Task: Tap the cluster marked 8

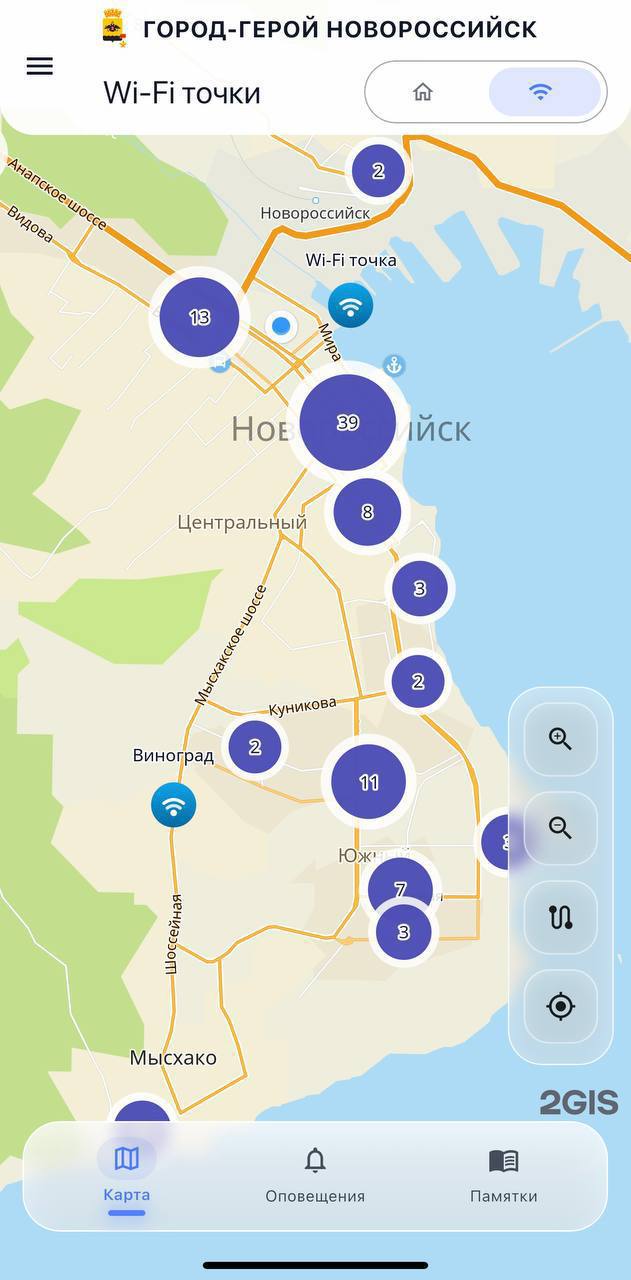Action: [367, 512]
